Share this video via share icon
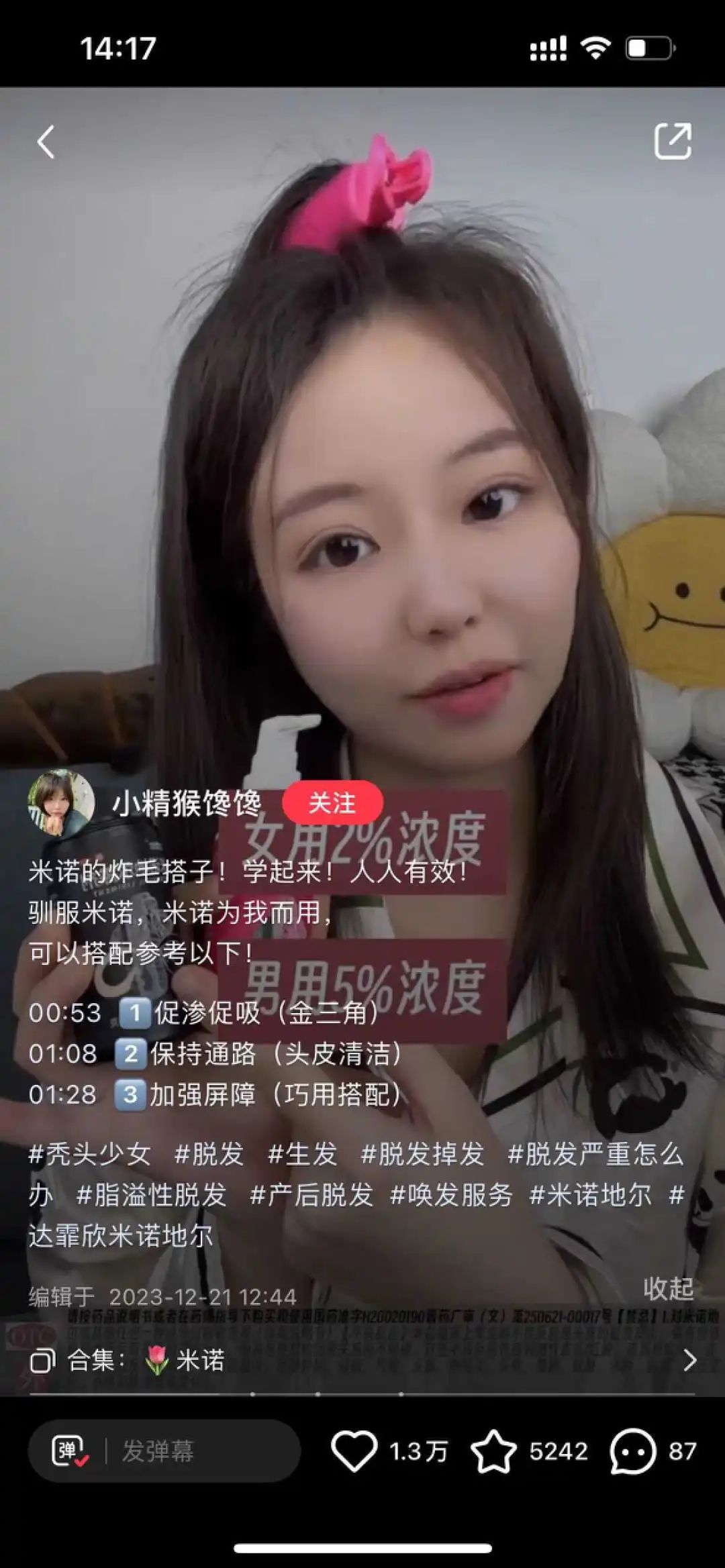The height and width of the screenshot is (1568, 725). click(673, 141)
